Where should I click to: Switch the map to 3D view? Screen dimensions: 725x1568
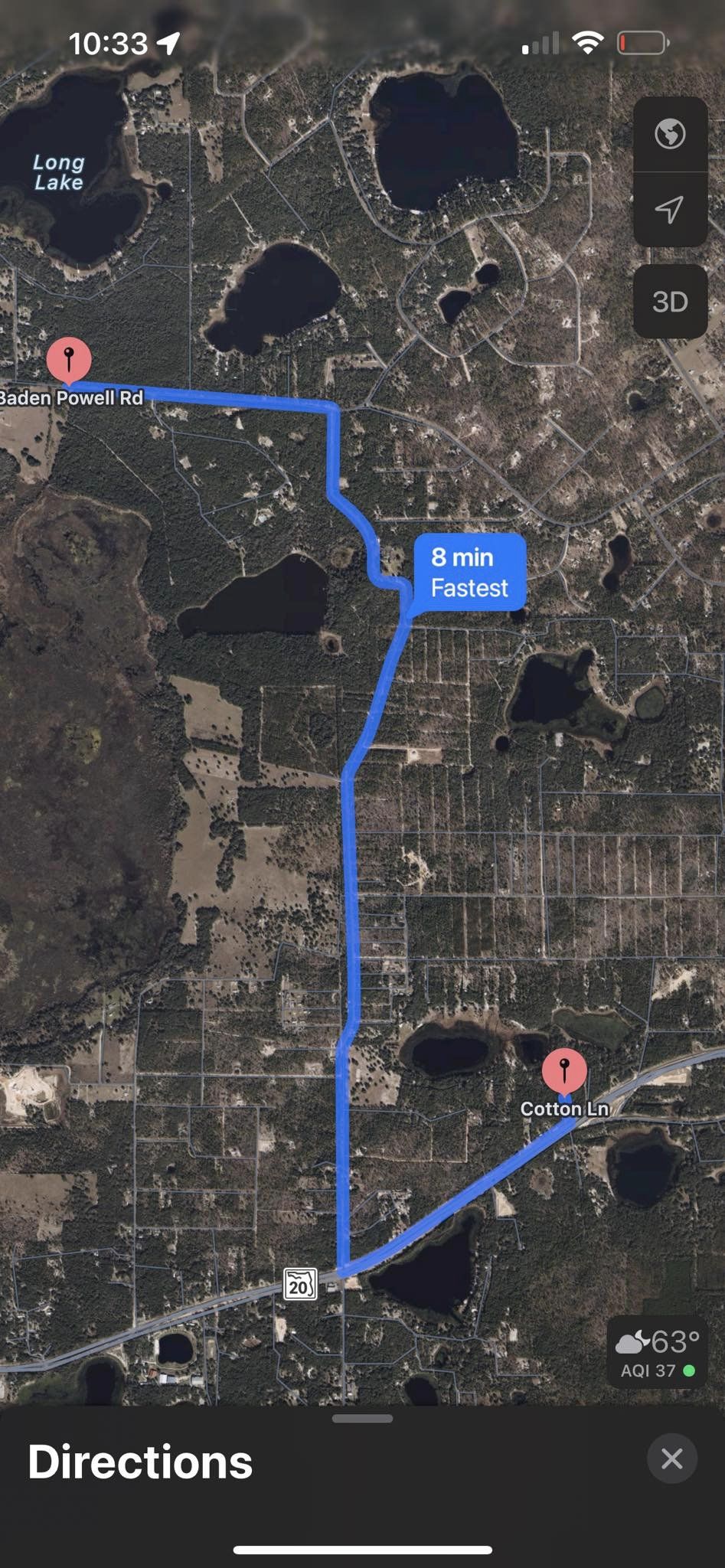pos(670,302)
